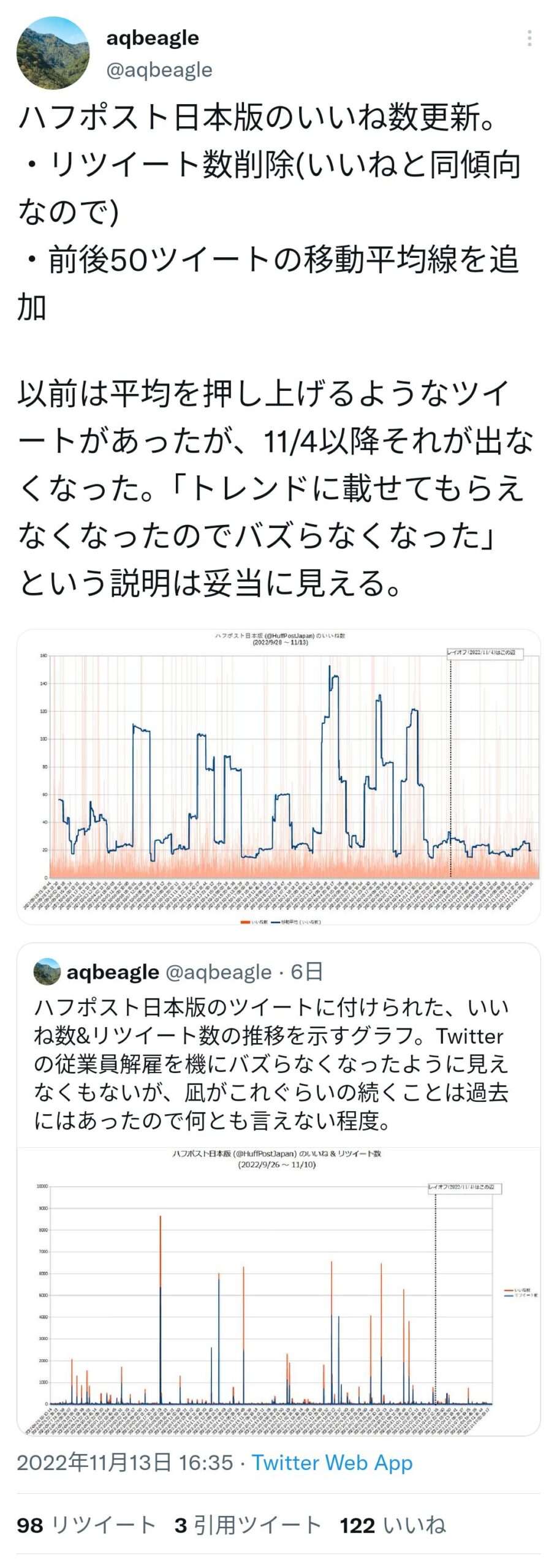The image size is (557, 1568).
Task: Open the aqbeagle profile name link
Action: tap(153, 38)
